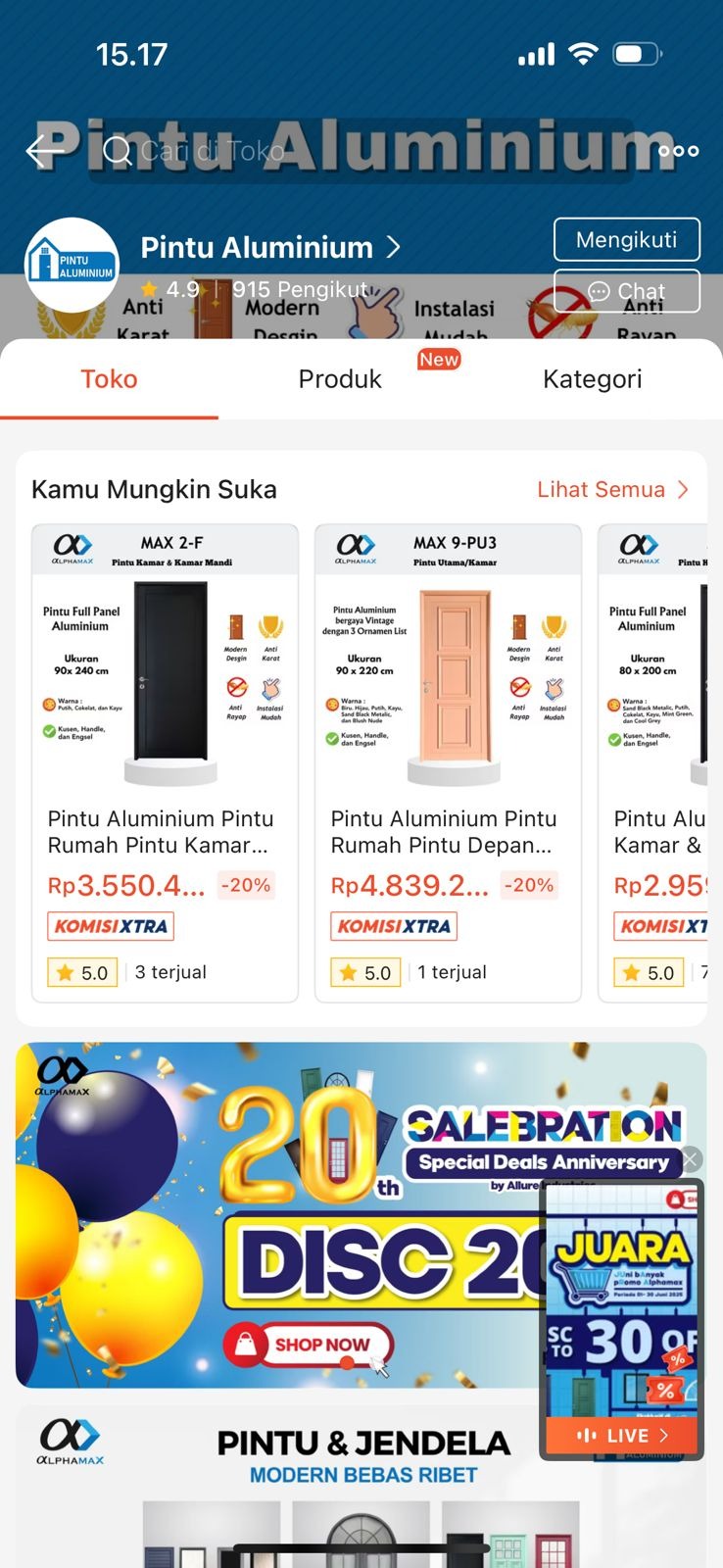Screen dimensions: 723x1568
Task: Open the MAX 2-F door product card
Action: [165, 762]
